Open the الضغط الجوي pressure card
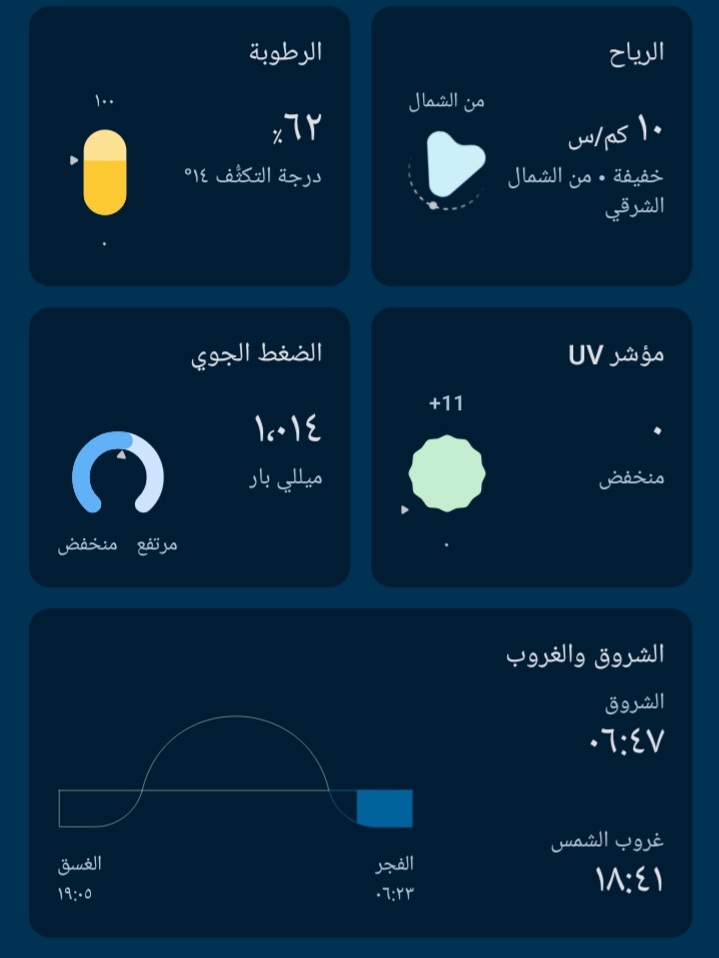719x958 pixels. pos(189,446)
